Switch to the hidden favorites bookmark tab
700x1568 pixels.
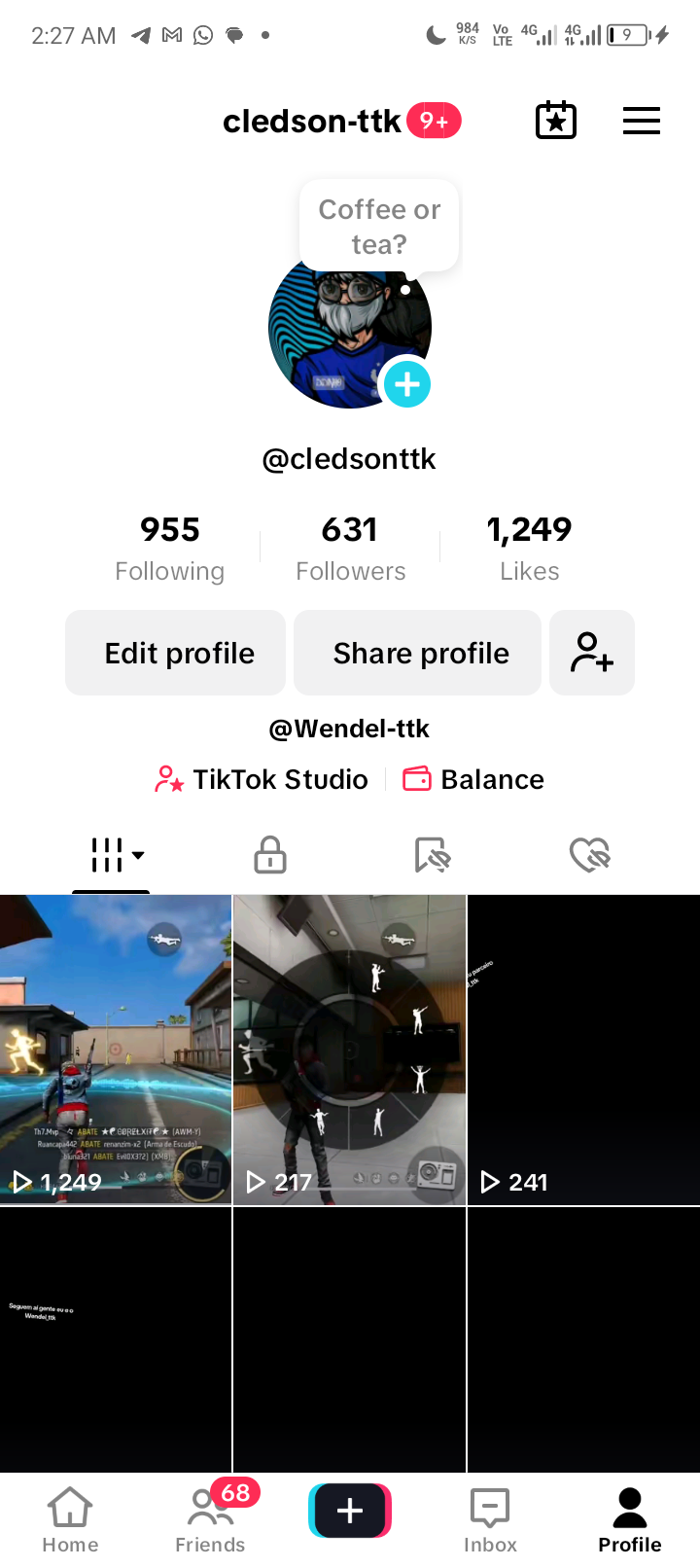pyautogui.click(x=432, y=855)
